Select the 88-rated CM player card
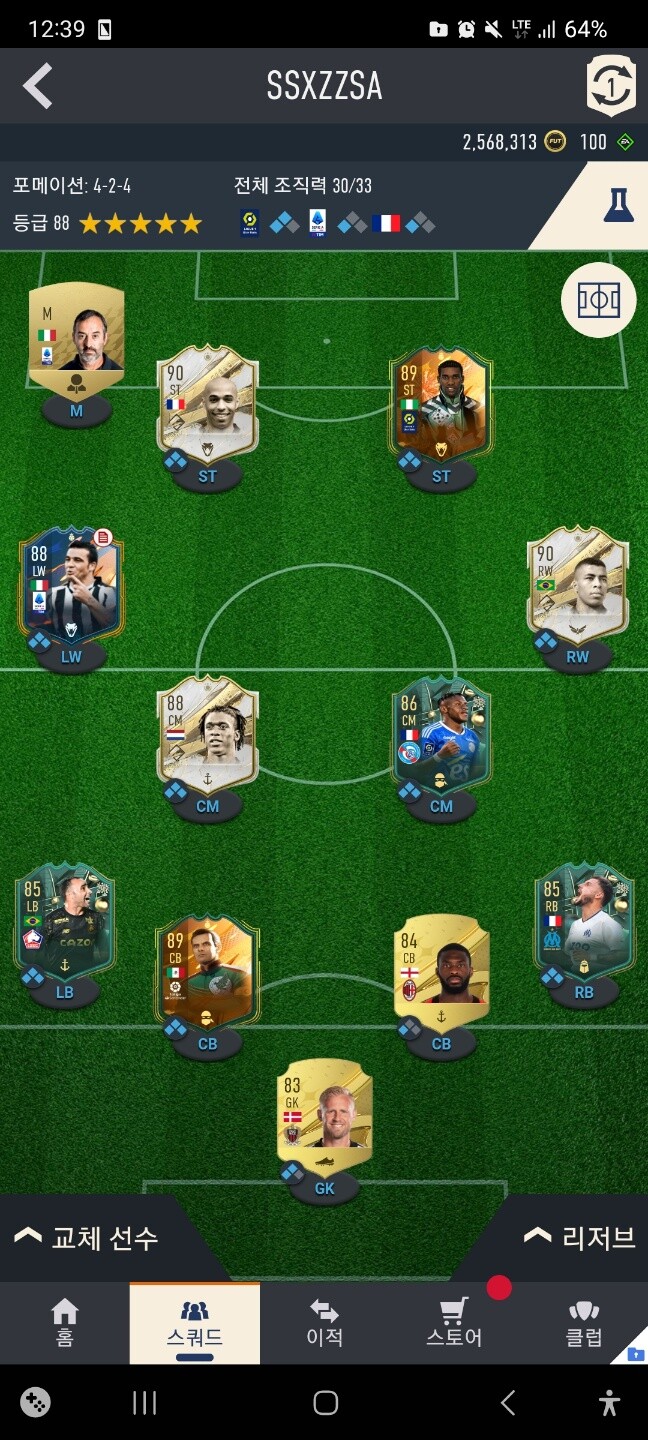The image size is (648, 1440). point(207,735)
